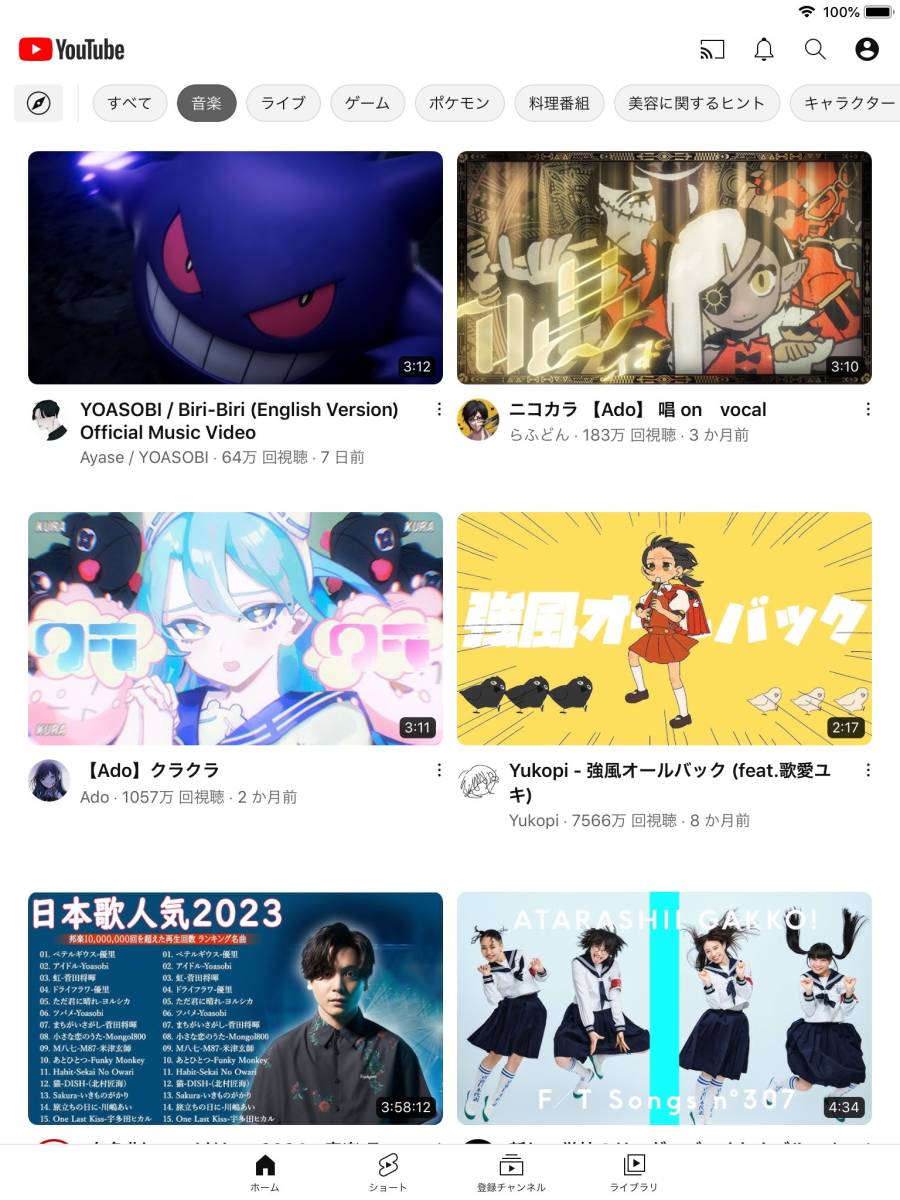900x1200 pixels.
Task: Open the explore compass button
Action: pyautogui.click(x=39, y=103)
